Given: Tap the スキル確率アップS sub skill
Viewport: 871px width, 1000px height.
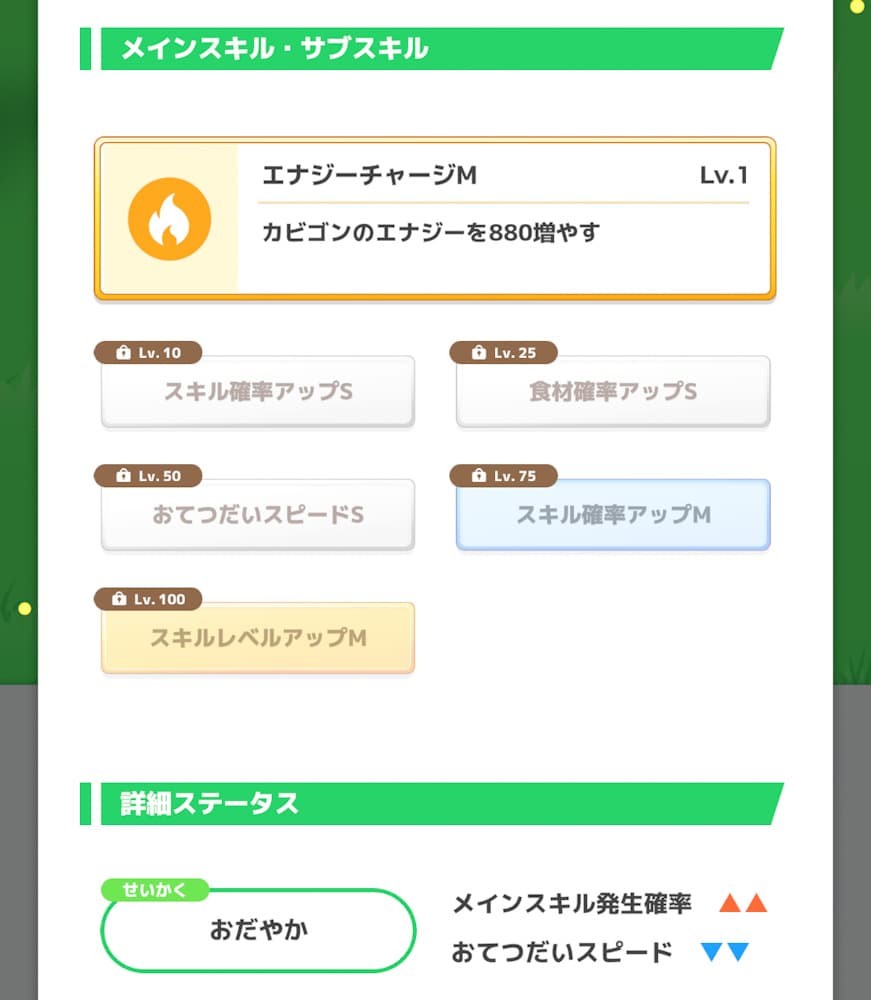Looking at the screenshot, I should coord(258,391).
